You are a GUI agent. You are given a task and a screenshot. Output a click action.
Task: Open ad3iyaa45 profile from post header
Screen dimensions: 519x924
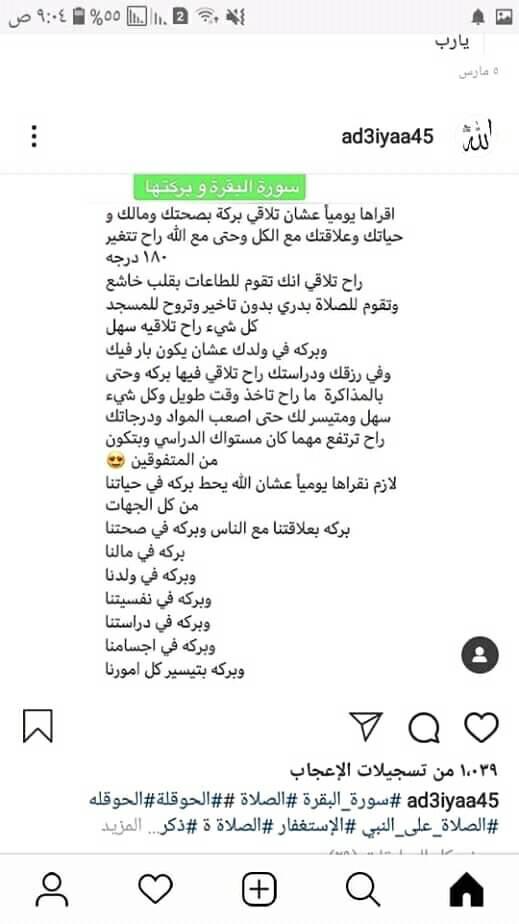[387, 137]
